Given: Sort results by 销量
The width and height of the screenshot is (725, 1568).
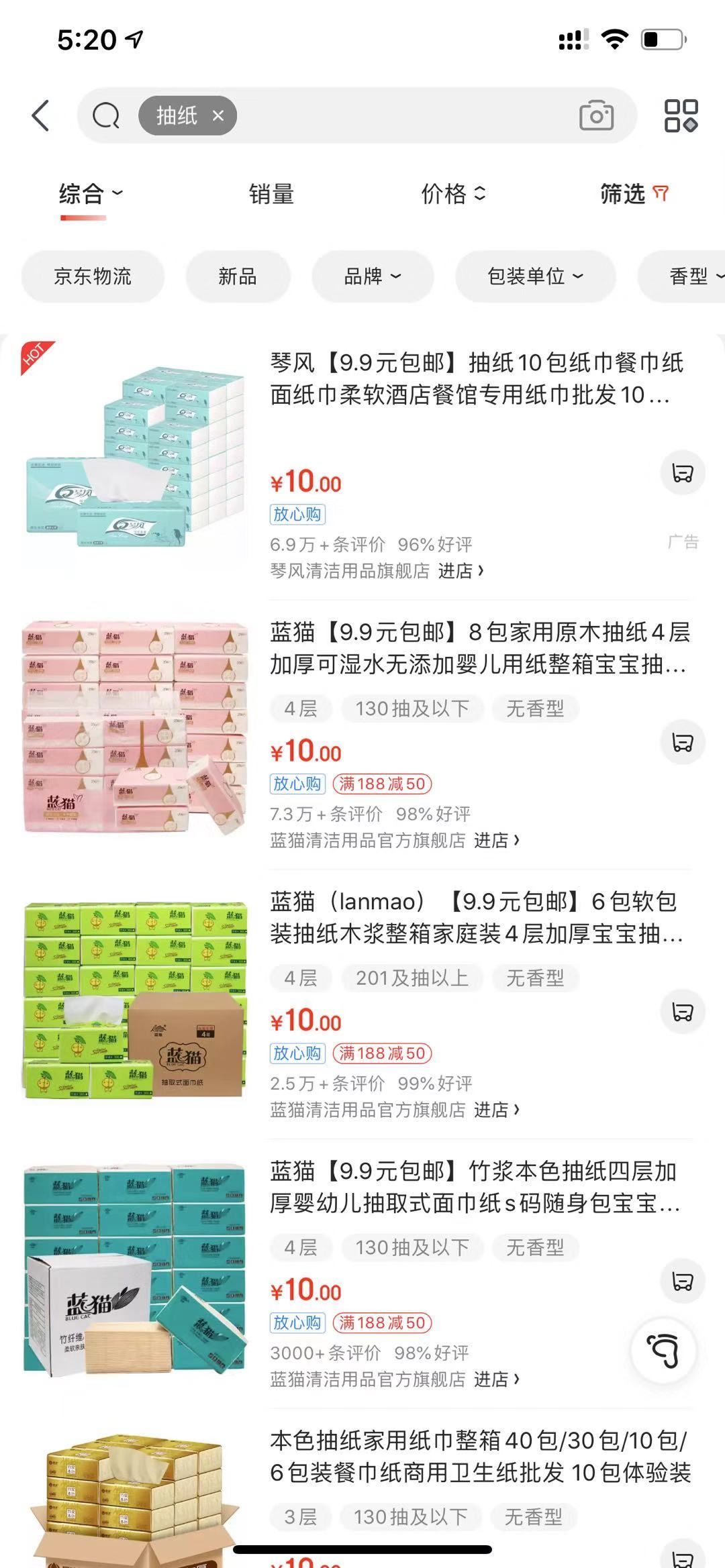Looking at the screenshot, I should pos(271,195).
